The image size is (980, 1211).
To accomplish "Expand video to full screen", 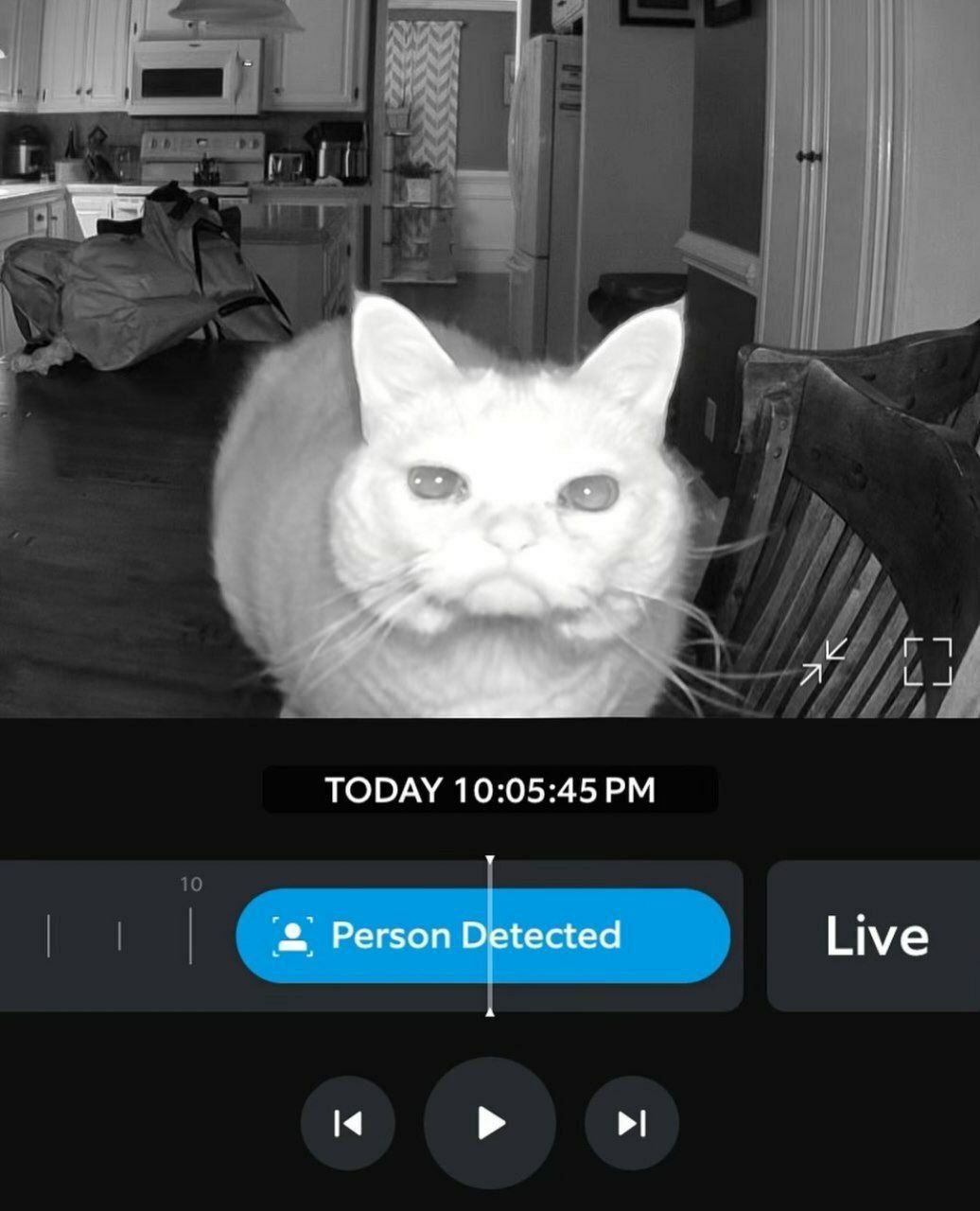I will pyautogui.click(x=927, y=661).
